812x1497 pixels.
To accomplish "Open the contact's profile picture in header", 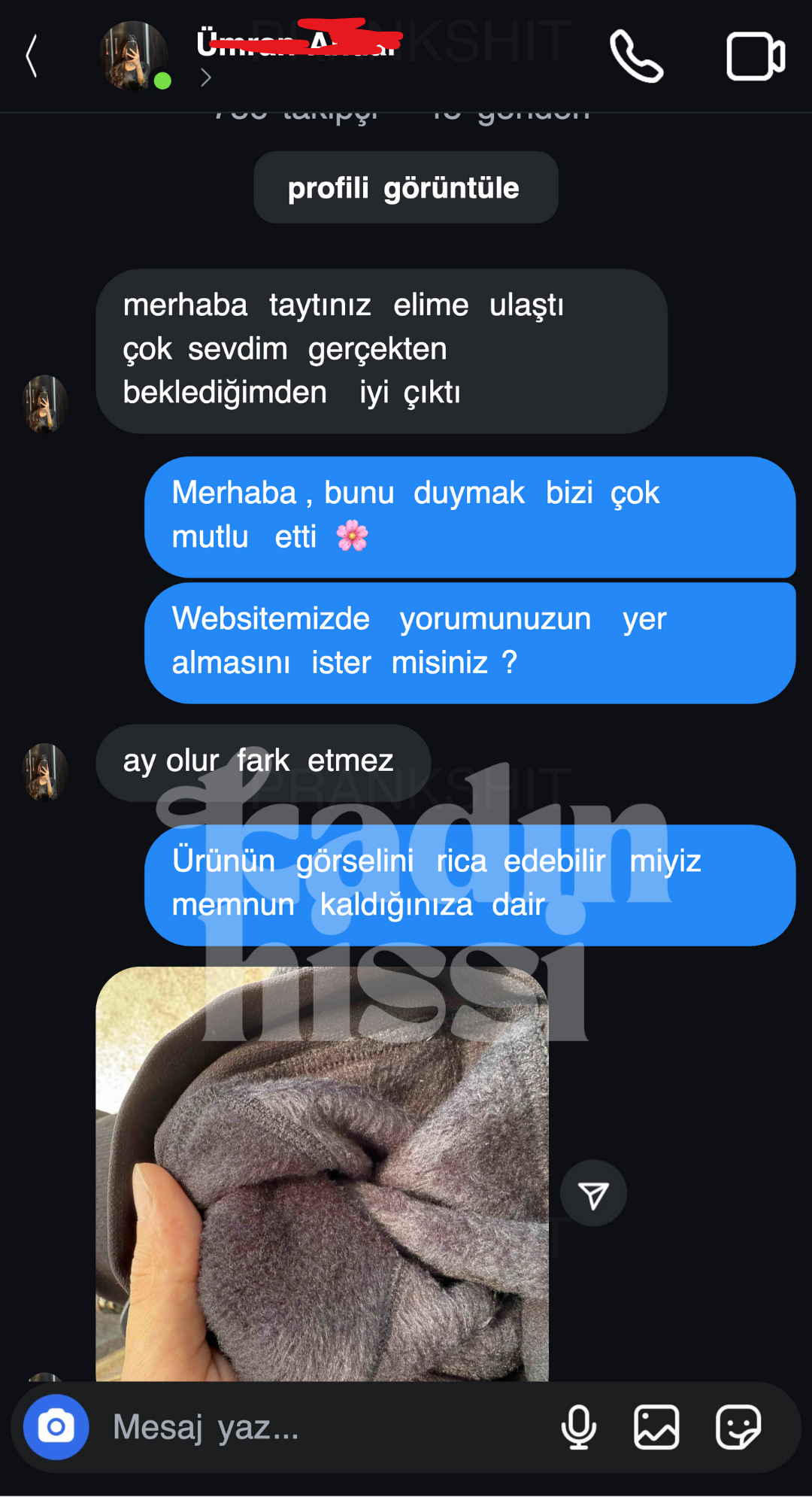I will tap(134, 56).
